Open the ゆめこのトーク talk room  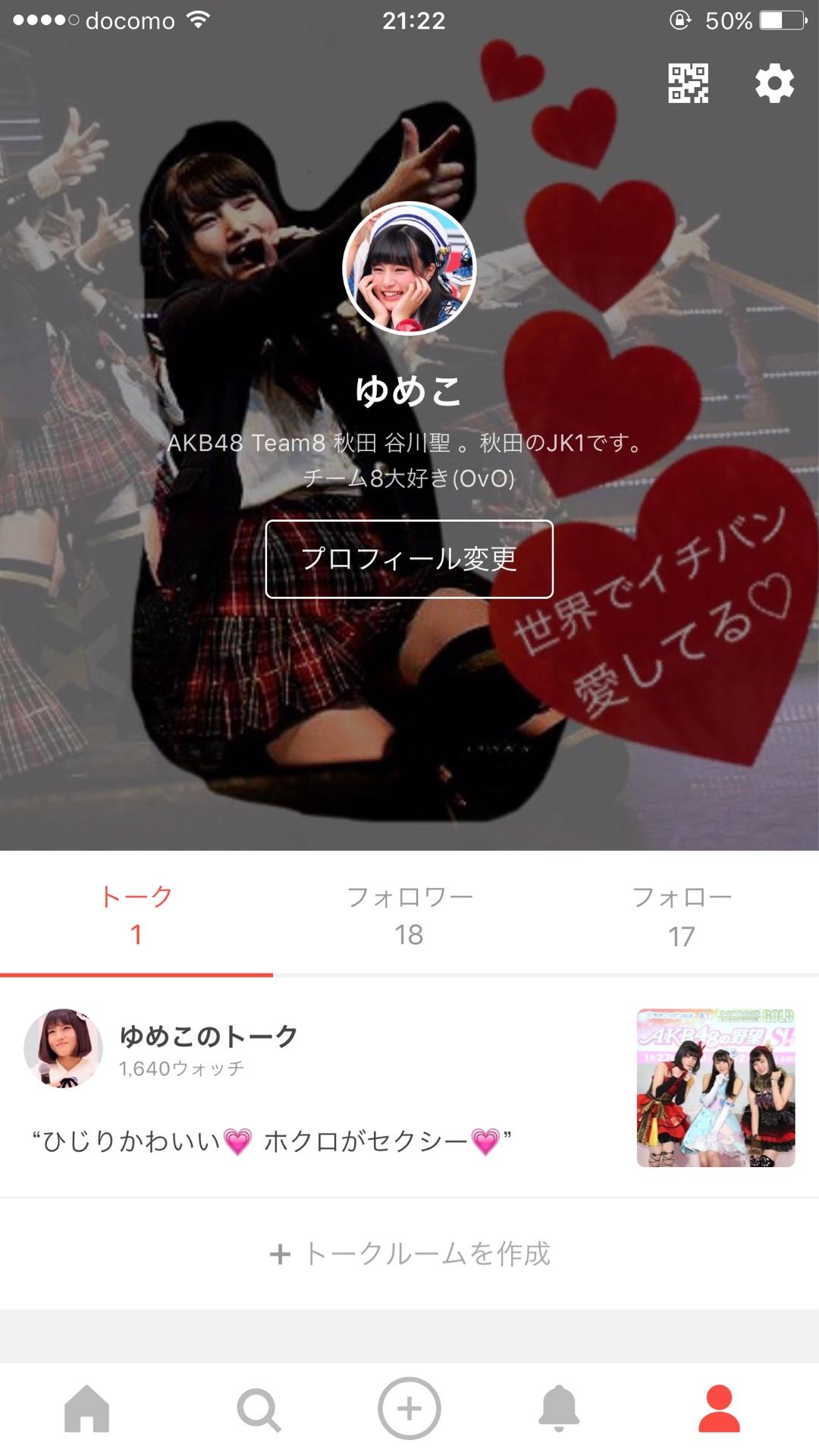point(209,1037)
